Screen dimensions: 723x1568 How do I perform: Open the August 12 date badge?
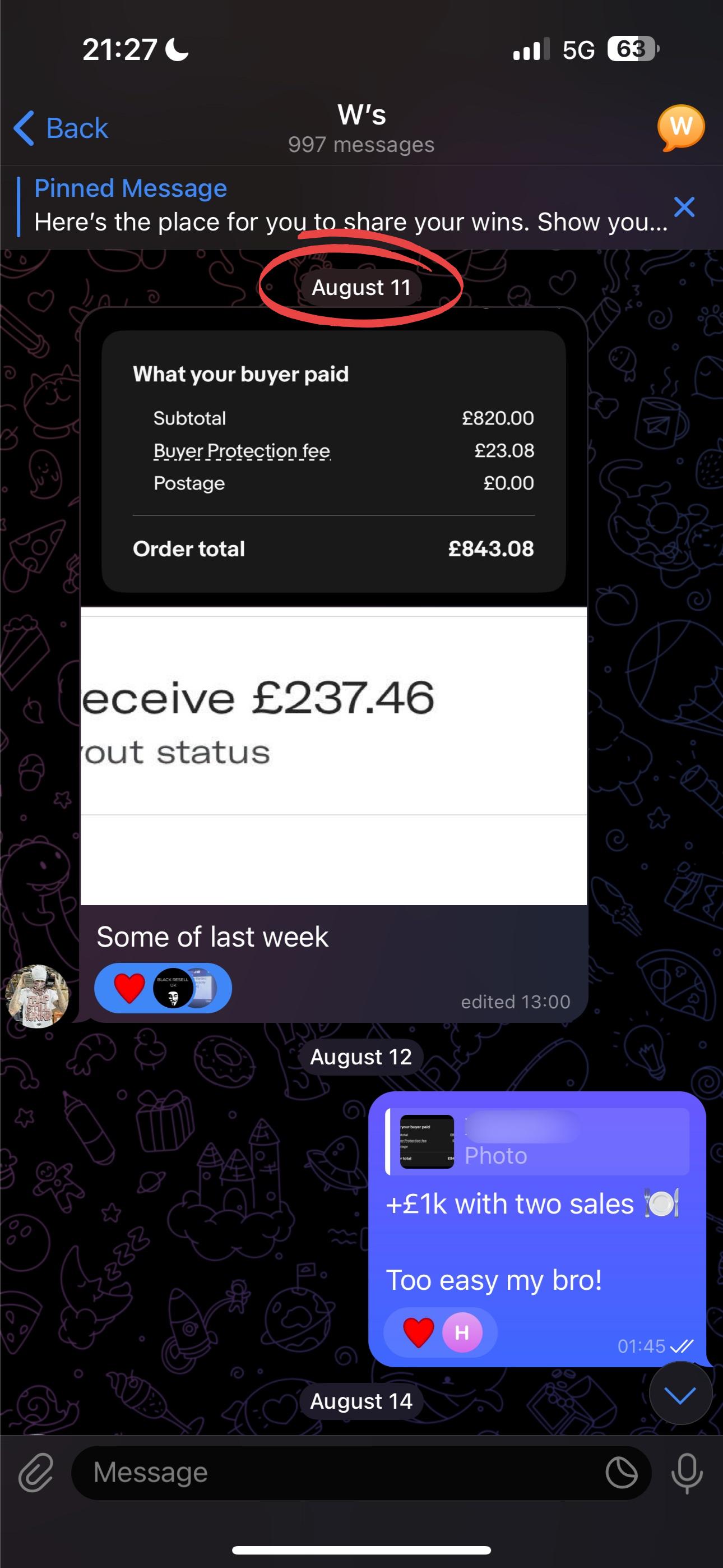pos(361,1057)
